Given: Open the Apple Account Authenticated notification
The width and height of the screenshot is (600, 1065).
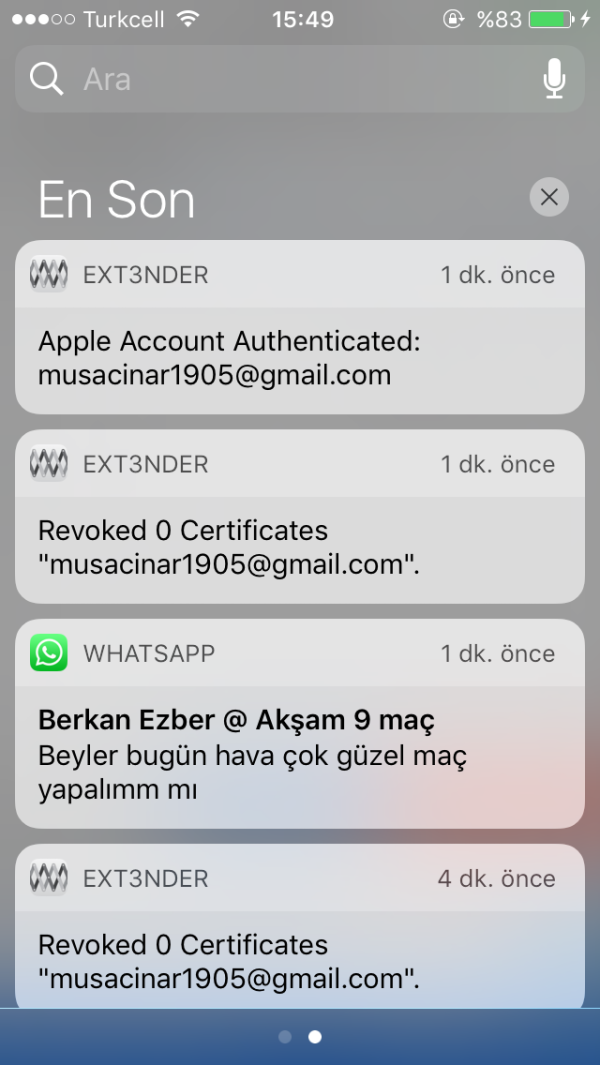Looking at the screenshot, I should 299,358.
